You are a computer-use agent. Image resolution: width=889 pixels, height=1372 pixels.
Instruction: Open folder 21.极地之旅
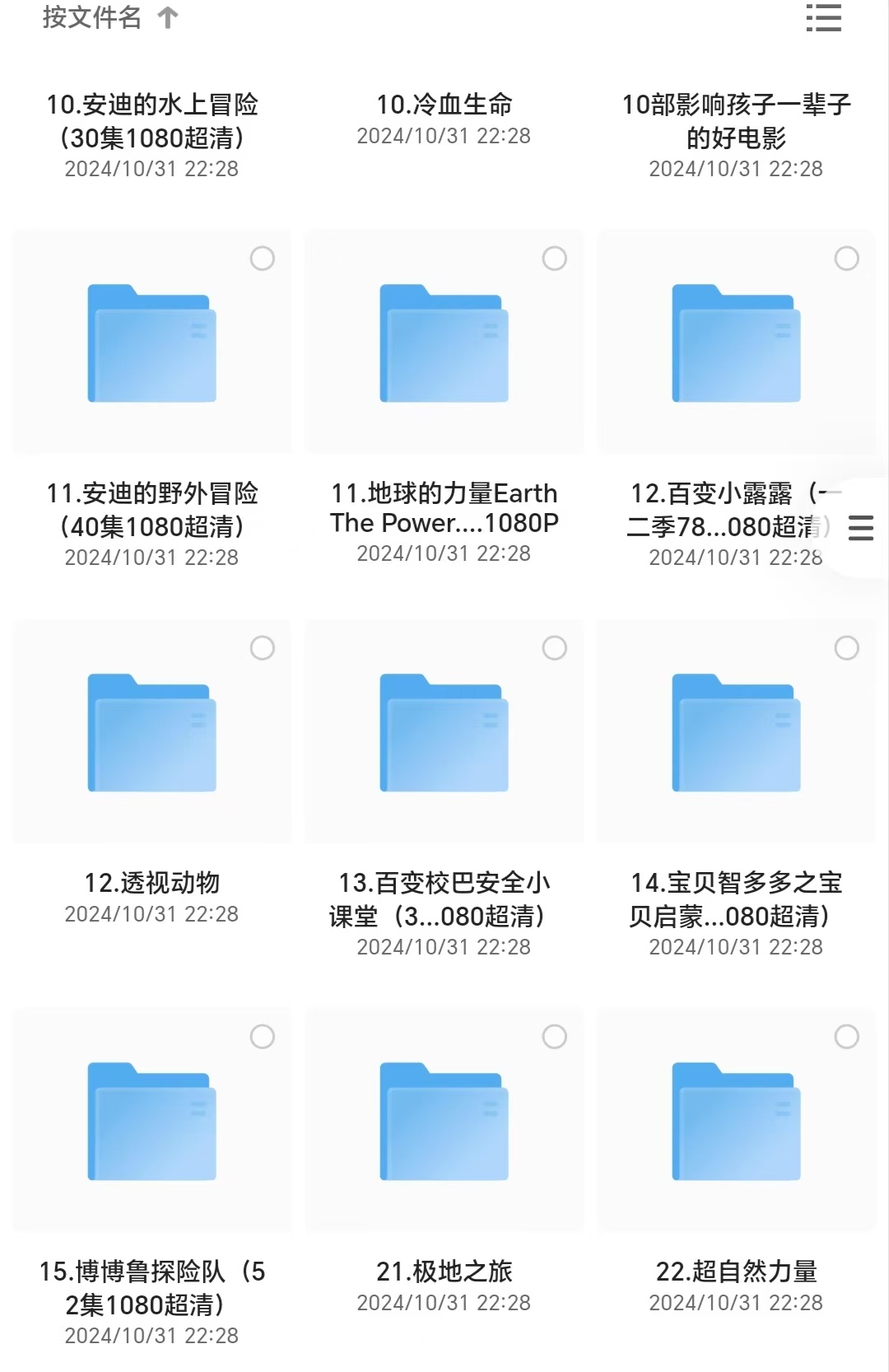(x=444, y=1122)
